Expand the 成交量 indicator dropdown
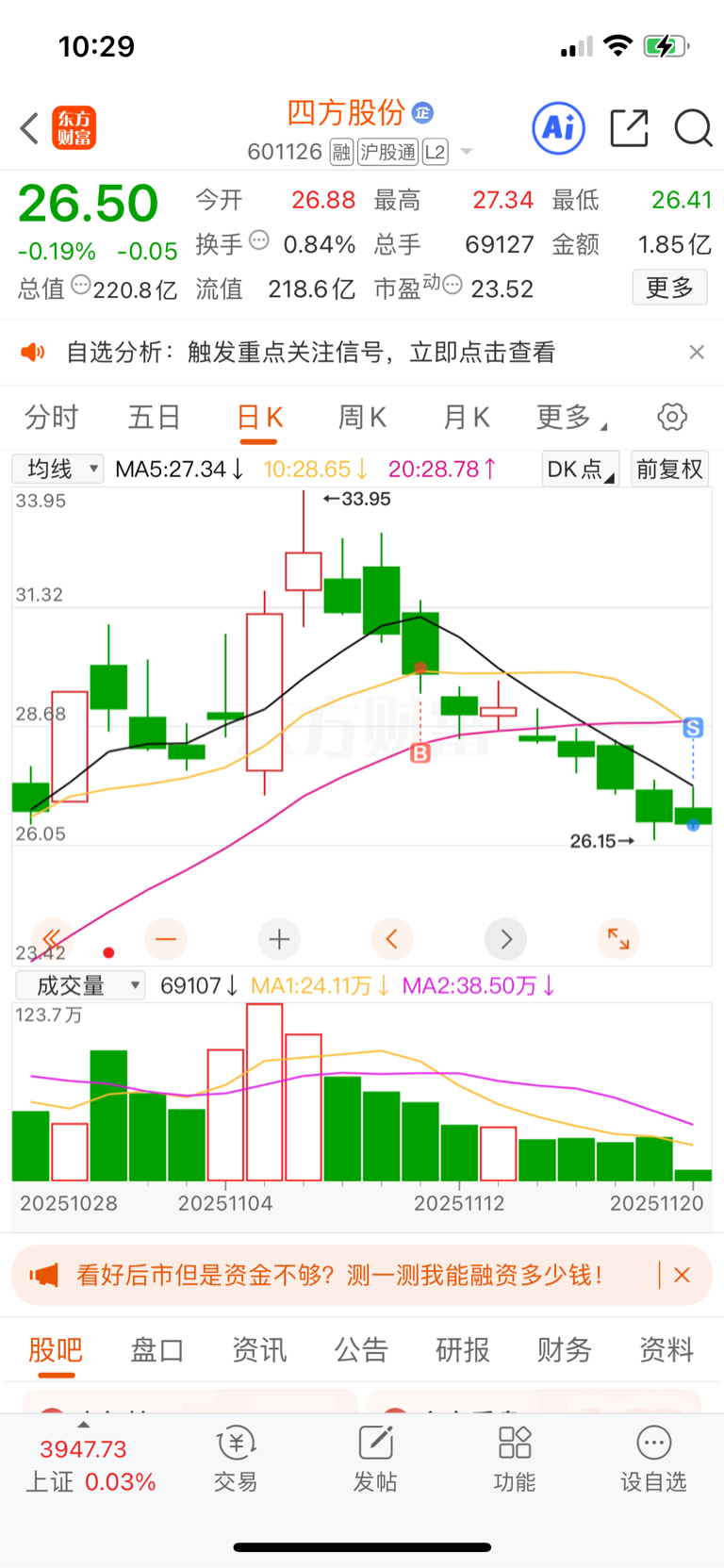The width and height of the screenshot is (724, 1568). 80,985
